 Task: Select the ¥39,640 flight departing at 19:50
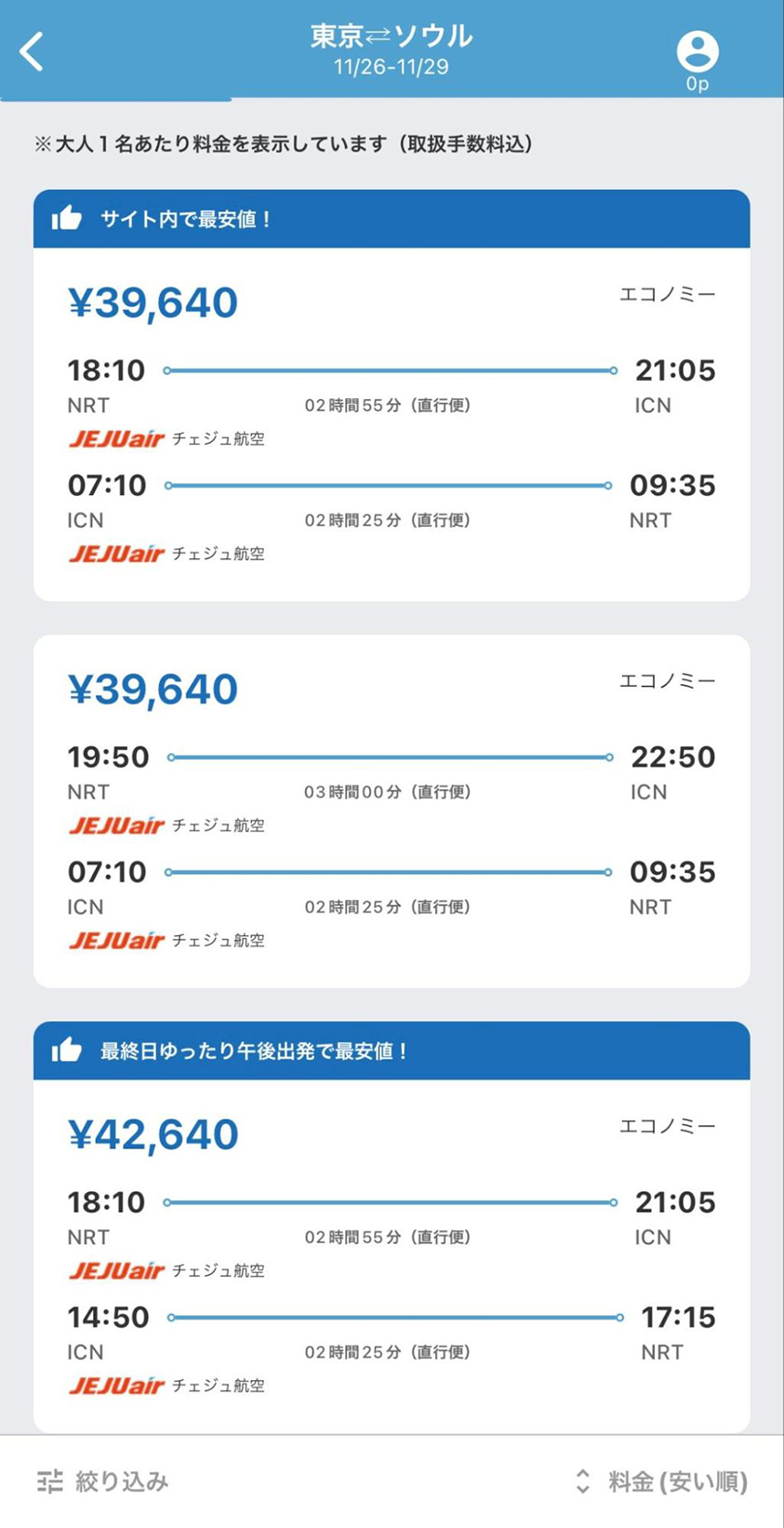(x=392, y=811)
